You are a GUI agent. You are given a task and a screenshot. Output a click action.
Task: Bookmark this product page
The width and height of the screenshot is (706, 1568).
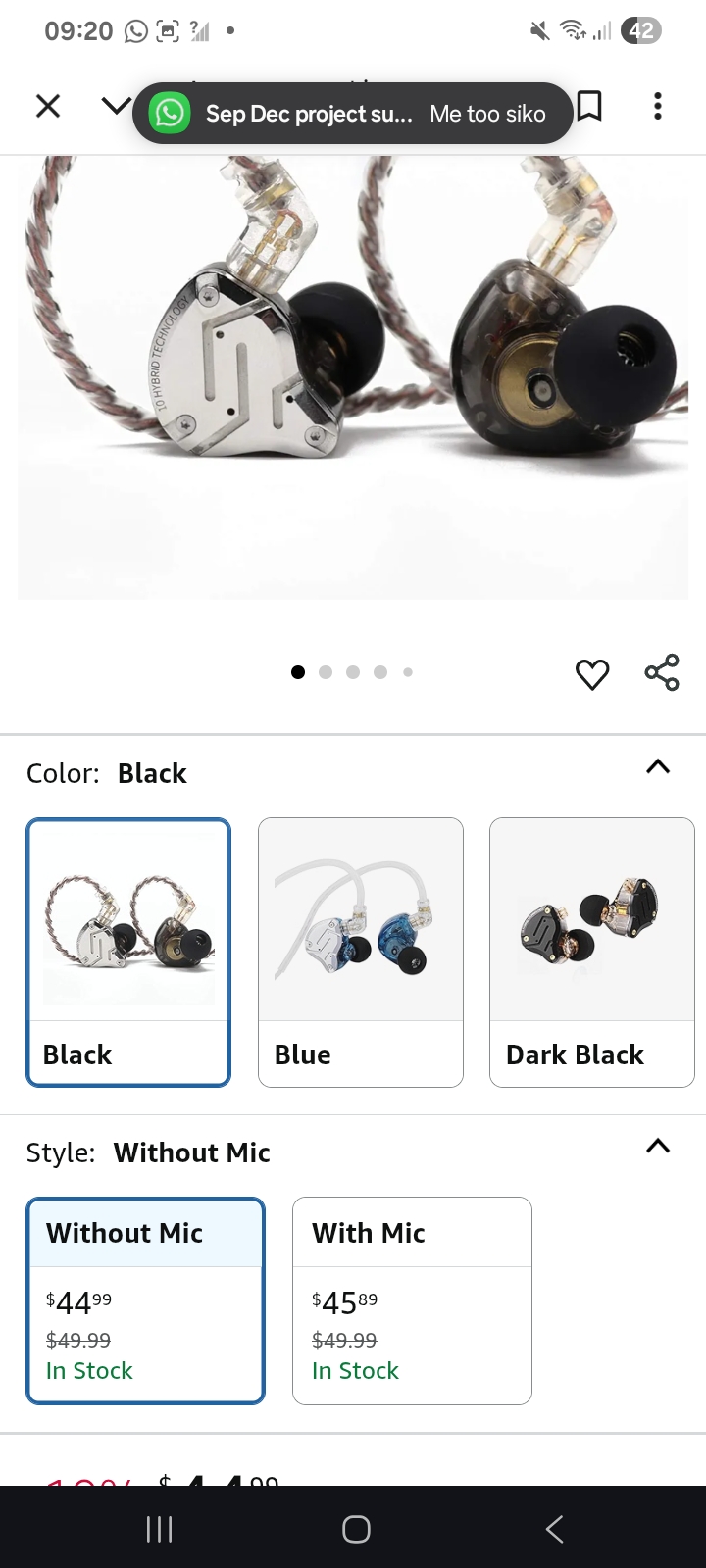click(589, 106)
